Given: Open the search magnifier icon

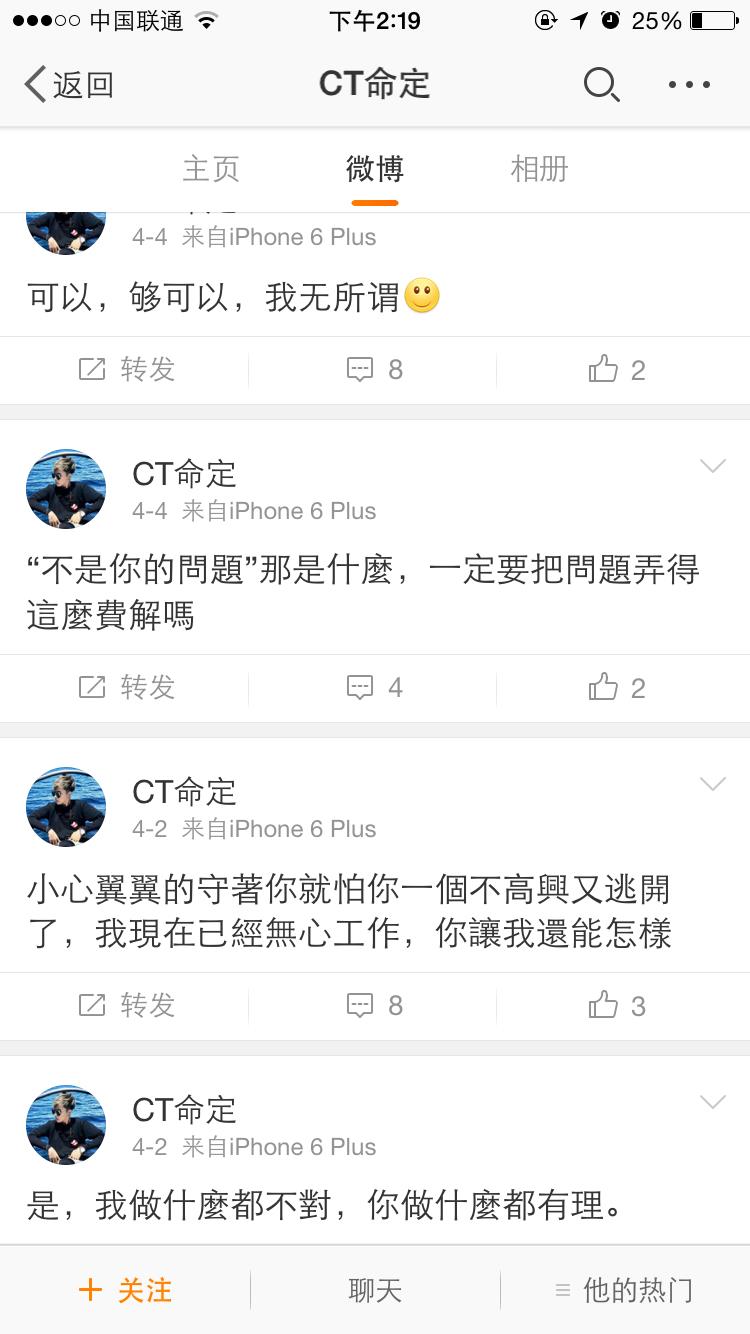Looking at the screenshot, I should (x=601, y=85).
